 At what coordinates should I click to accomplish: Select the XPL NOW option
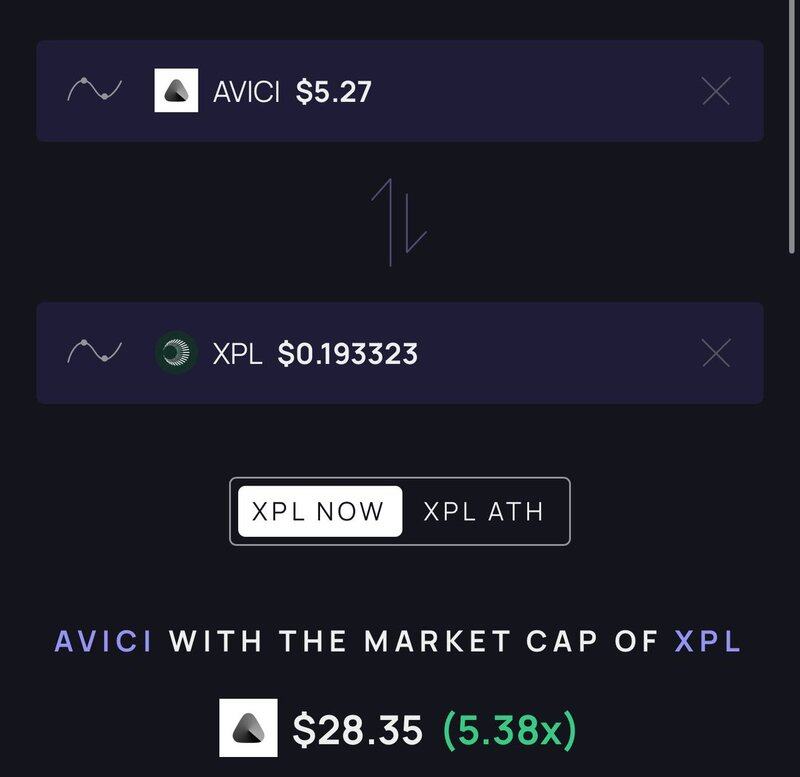click(319, 512)
